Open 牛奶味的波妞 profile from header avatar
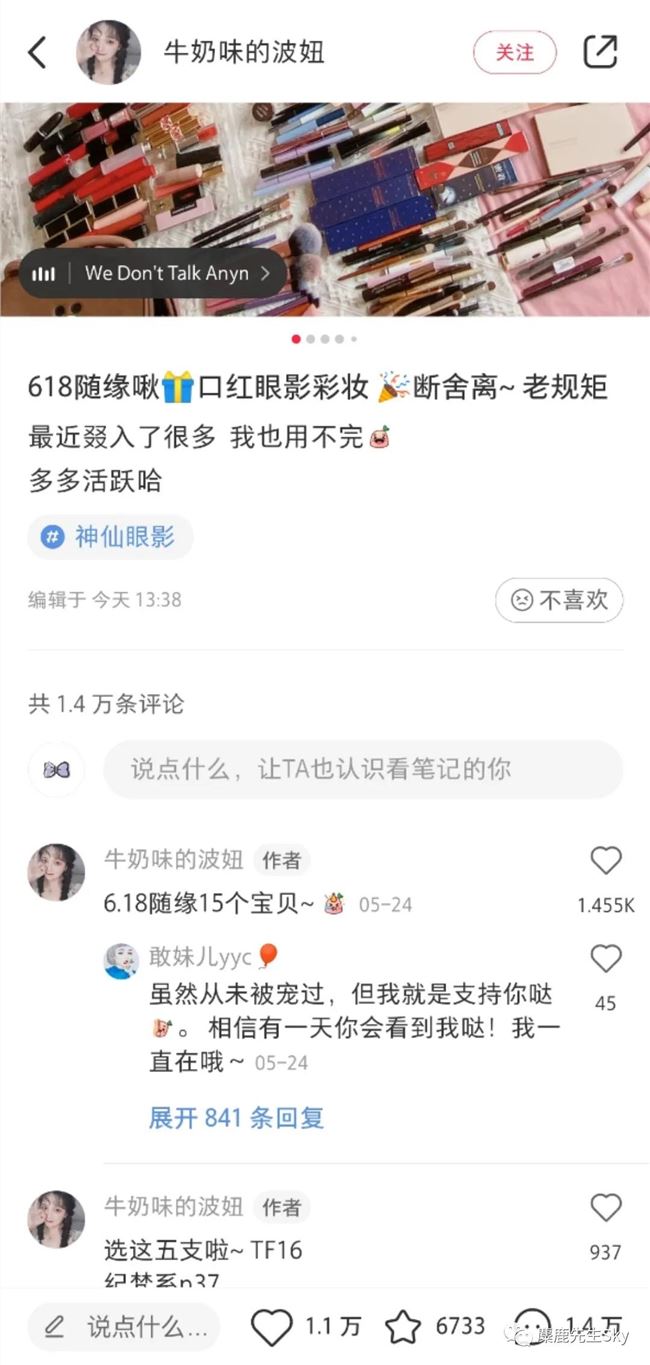Image resolution: width=650 pixels, height=1365 pixels. (x=108, y=52)
